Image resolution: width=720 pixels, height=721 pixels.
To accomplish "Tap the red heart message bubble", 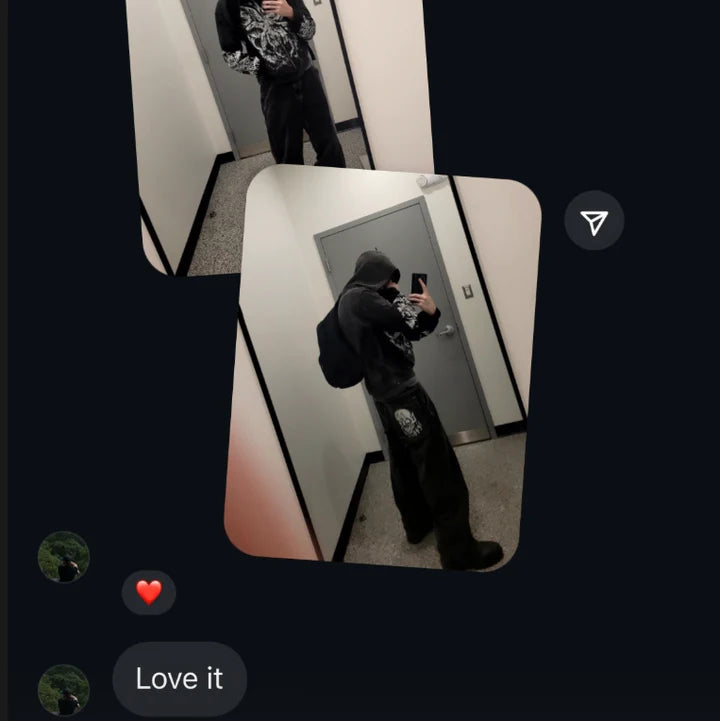I will [x=149, y=593].
